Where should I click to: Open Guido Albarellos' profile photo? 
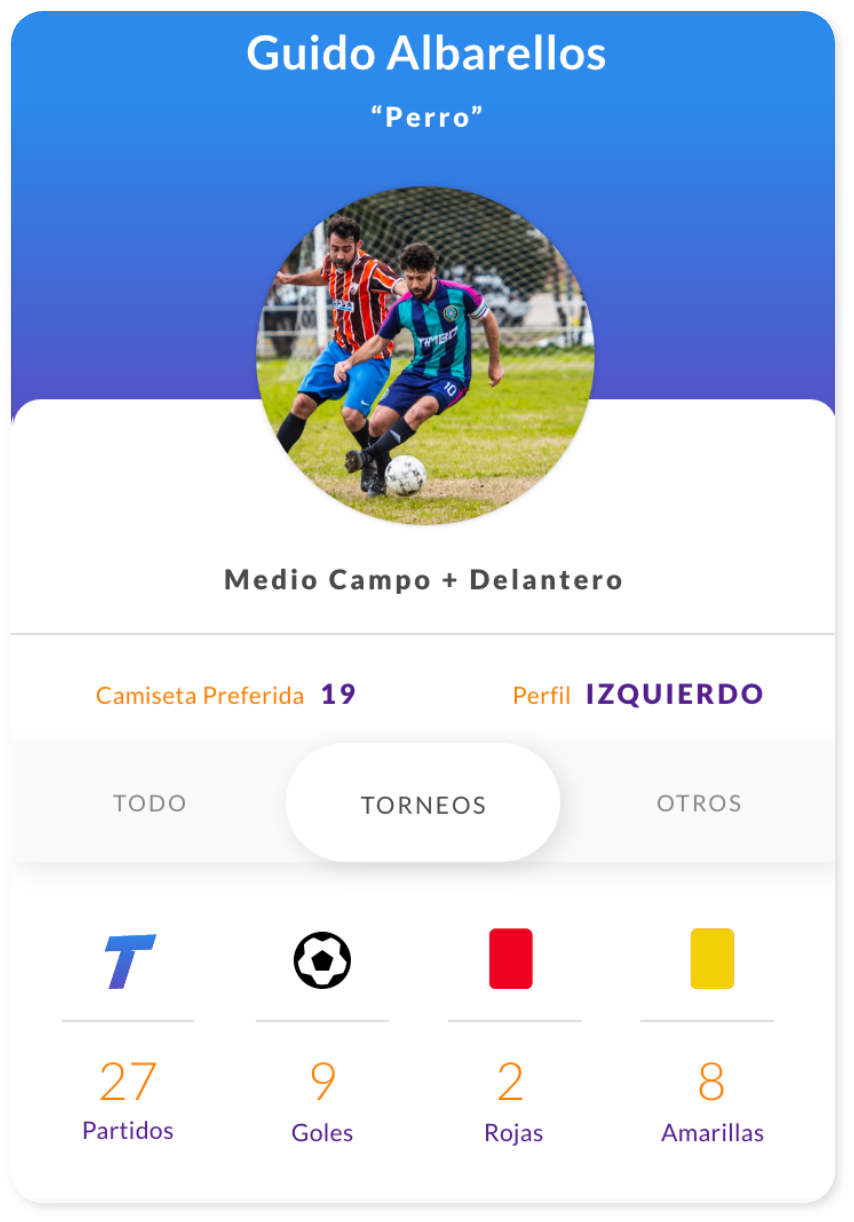tap(425, 355)
